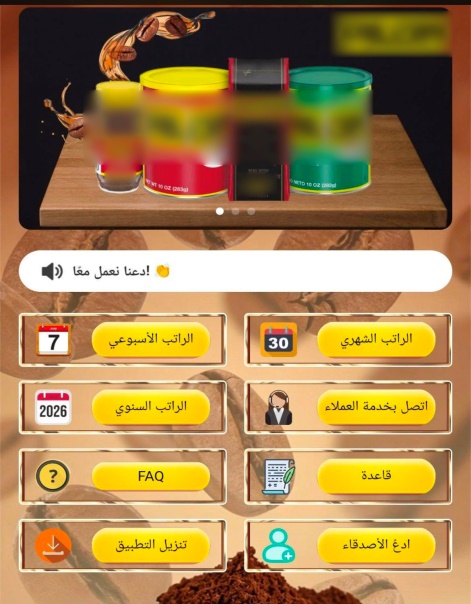This screenshot has width=471, height=604.
Task: Open الراتب الشهري (monthly salary)
Action: [376, 339]
